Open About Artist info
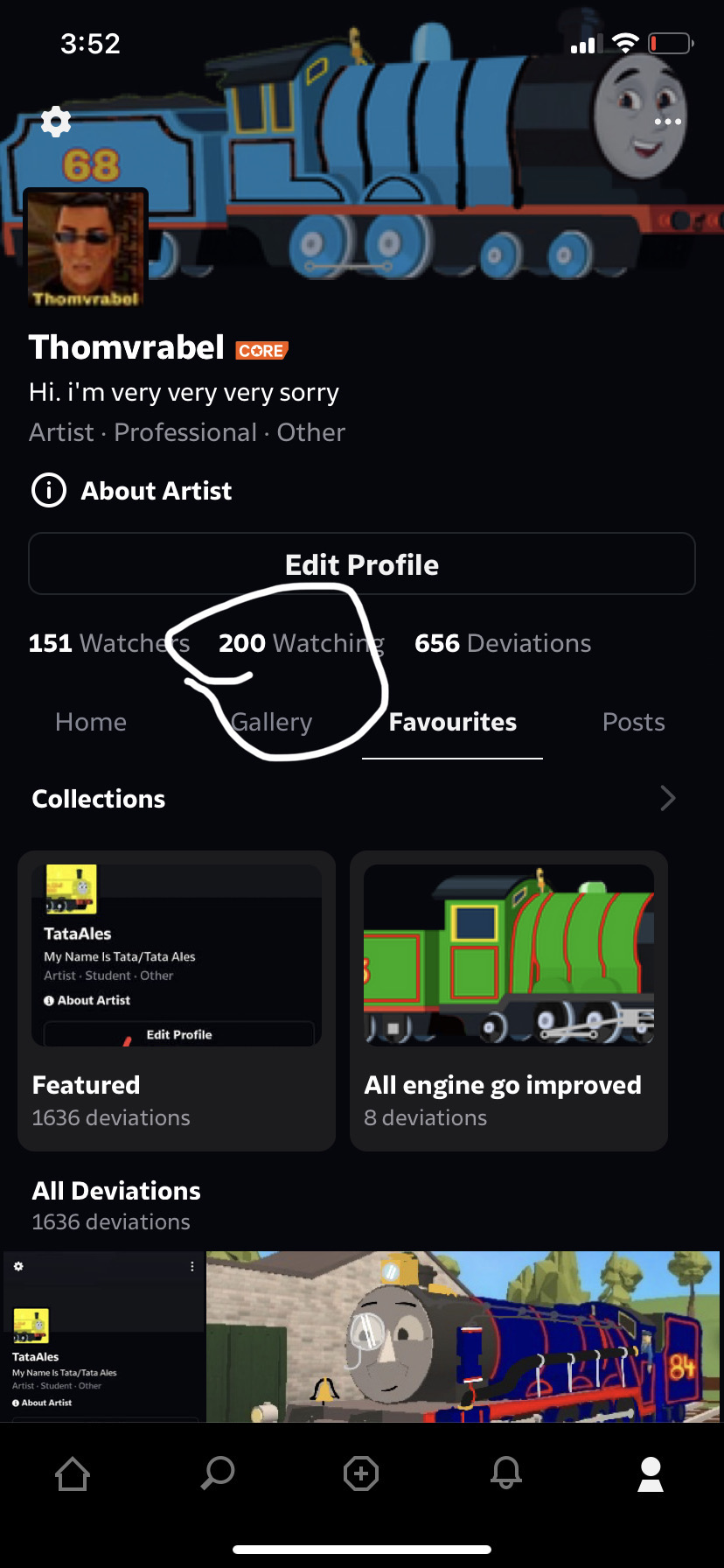This screenshot has width=724, height=1568. pyautogui.click(x=132, y=491)
